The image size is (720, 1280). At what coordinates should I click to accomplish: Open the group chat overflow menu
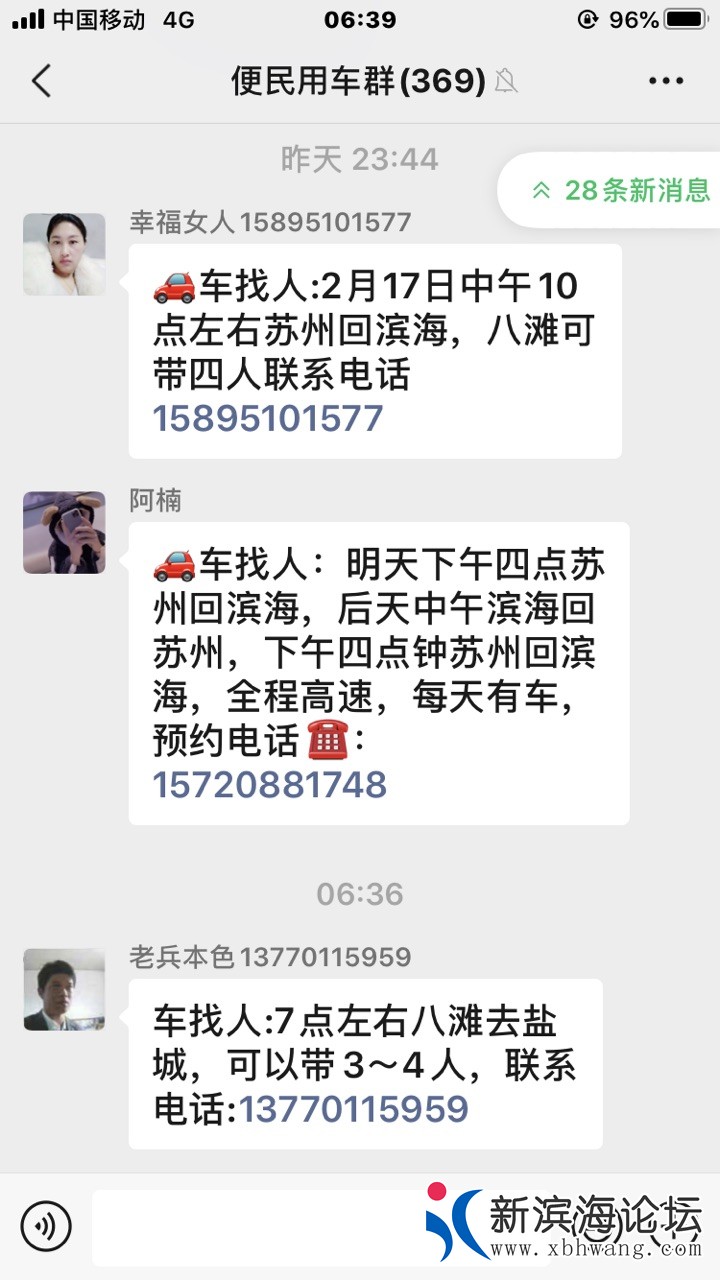click(666, 81)
